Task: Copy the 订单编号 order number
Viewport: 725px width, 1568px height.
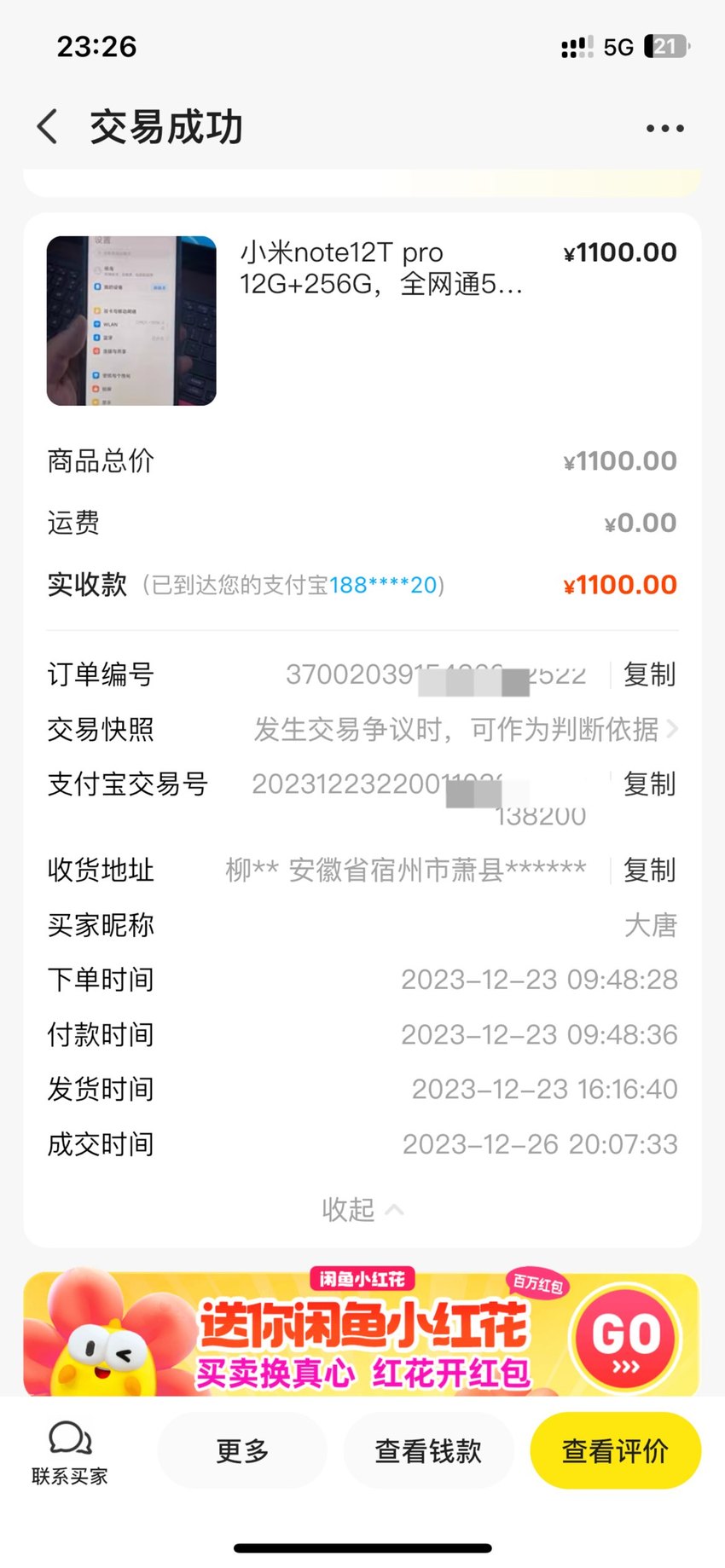Action: (x=649, y=674)
